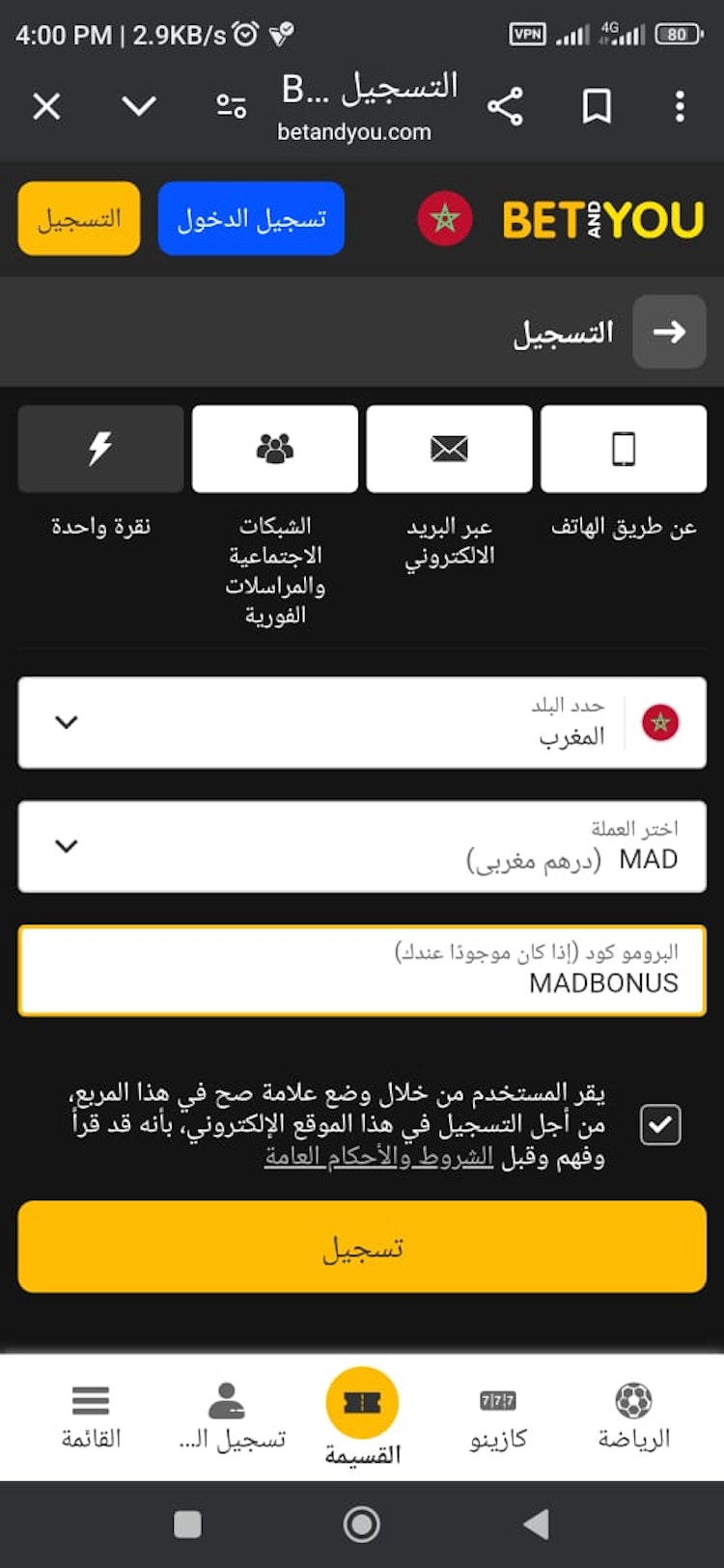Image resolution: width=724 pixels, height=1568 pixels.
Task: Tap the yellow التسجيل header button
Action: point(79,219)
